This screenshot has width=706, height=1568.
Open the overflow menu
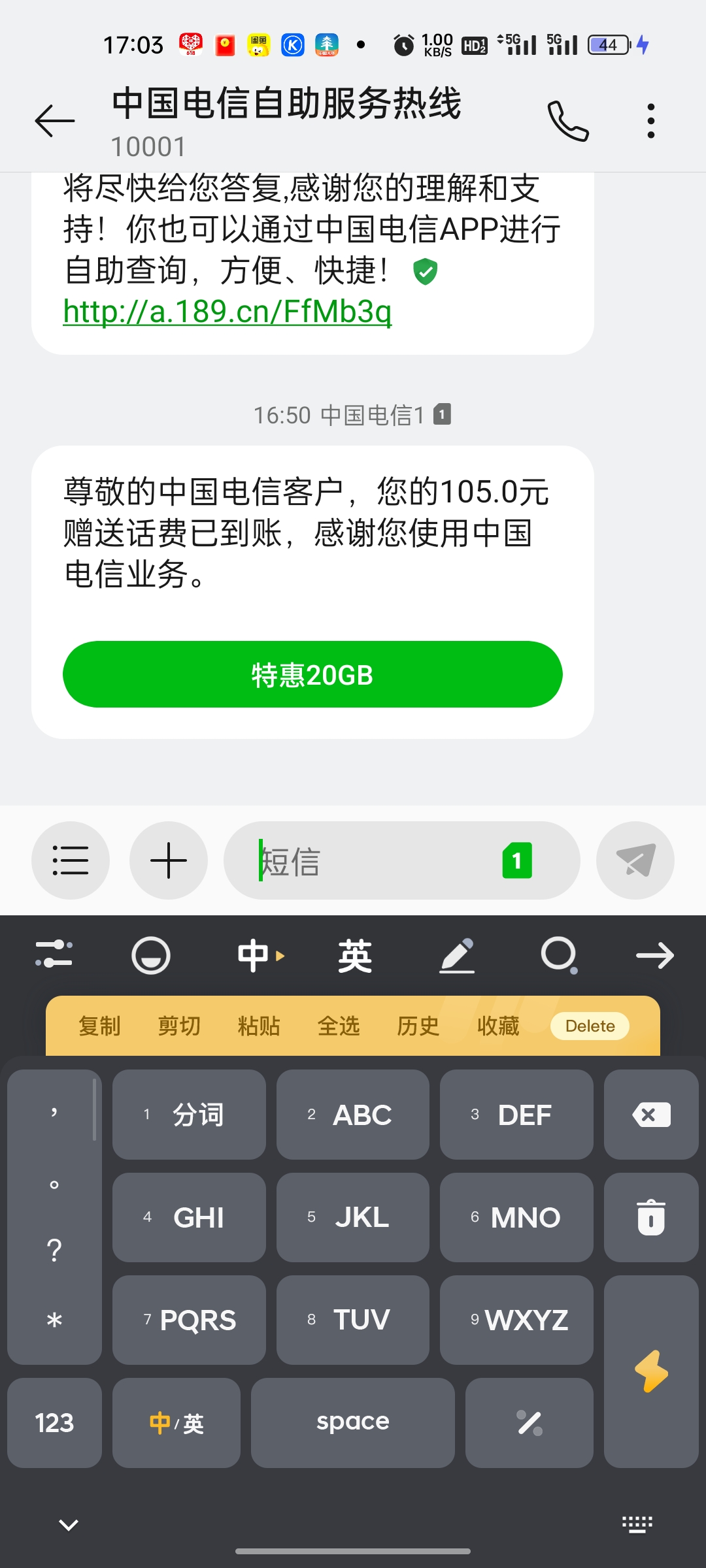pos(650,121)
